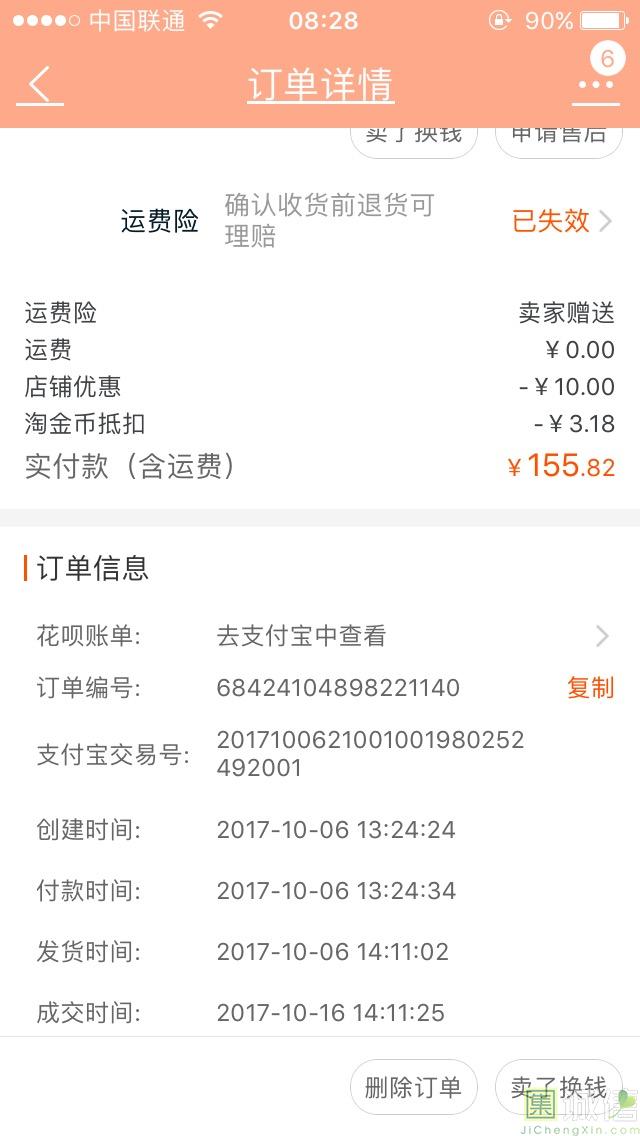Open the three-dot more menu
Image resolution: width=640 pixels, height=1136 pixels.
[x=596, y=85]
